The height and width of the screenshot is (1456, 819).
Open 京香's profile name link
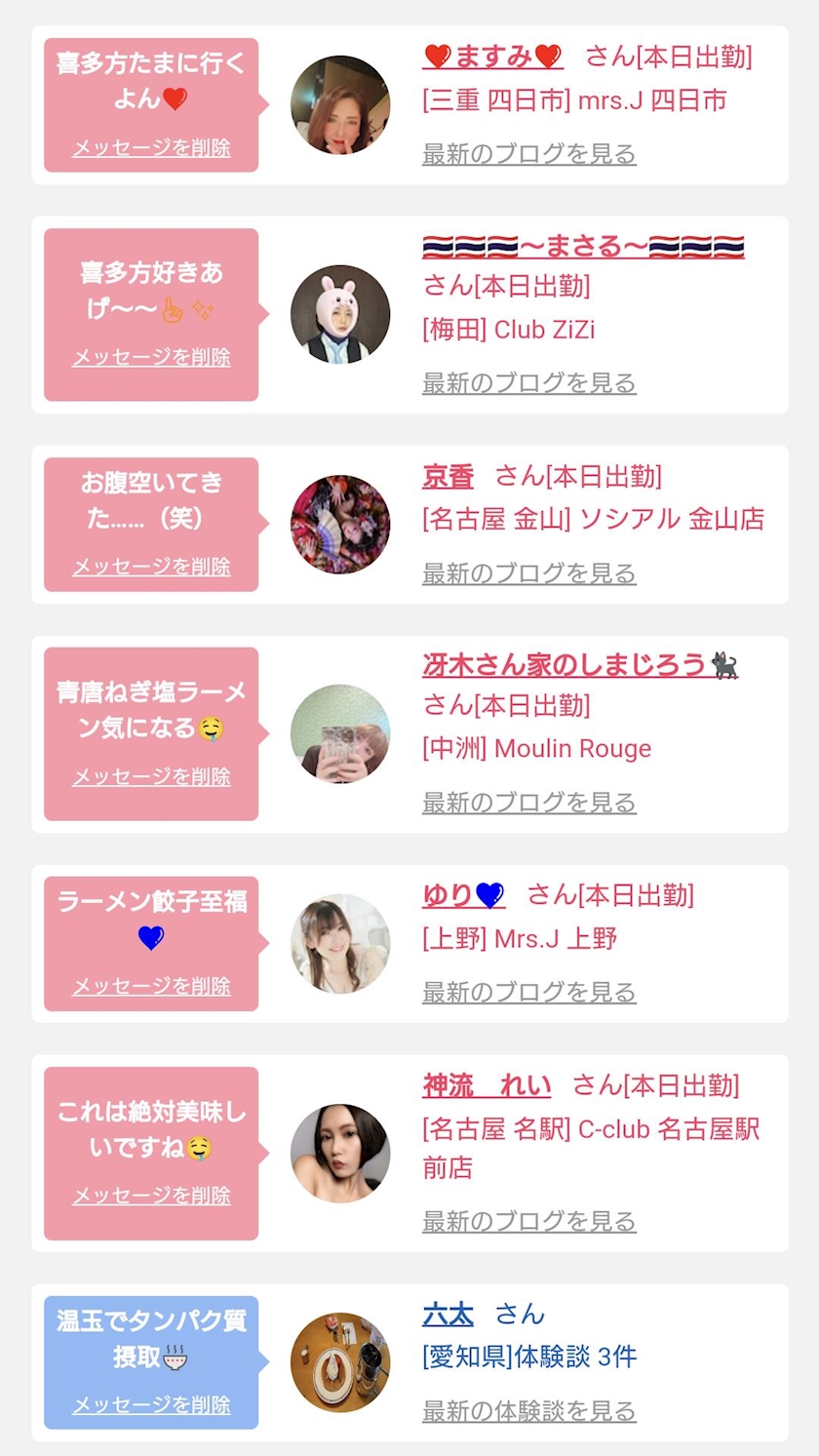click(448, 476)
